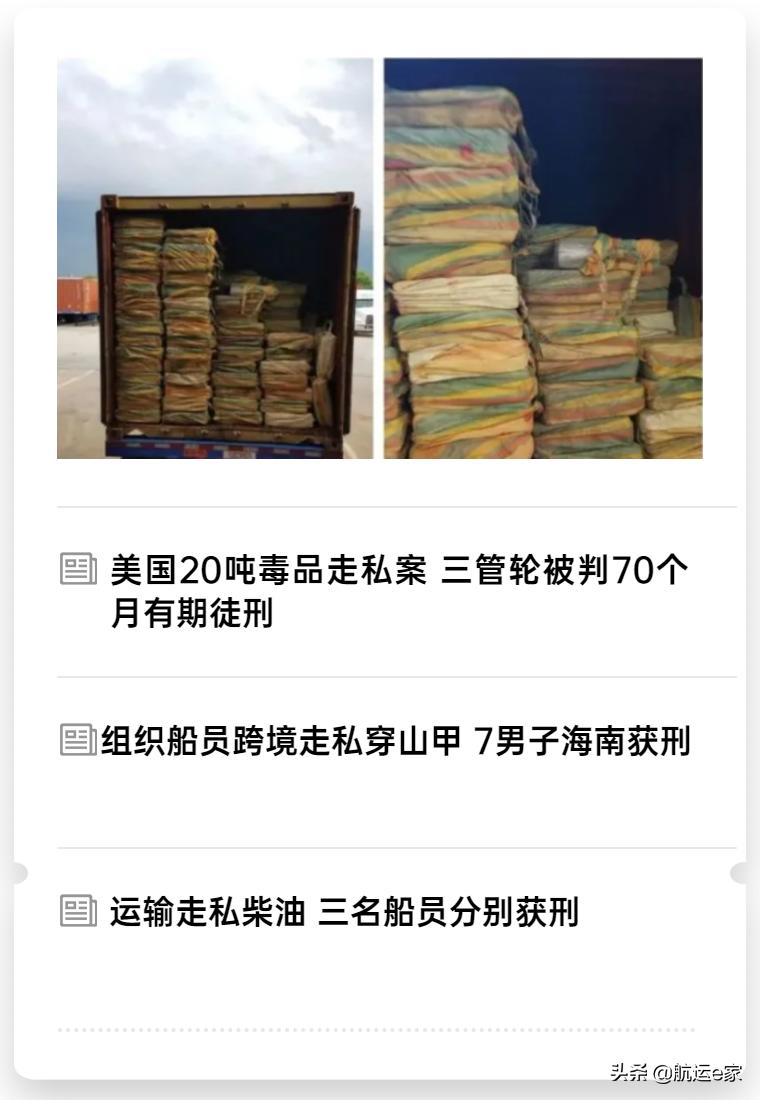The width and height of the screenshot is (760, 1100).
Task: Click the document icon of the last news entry
Action: (77, 908)
